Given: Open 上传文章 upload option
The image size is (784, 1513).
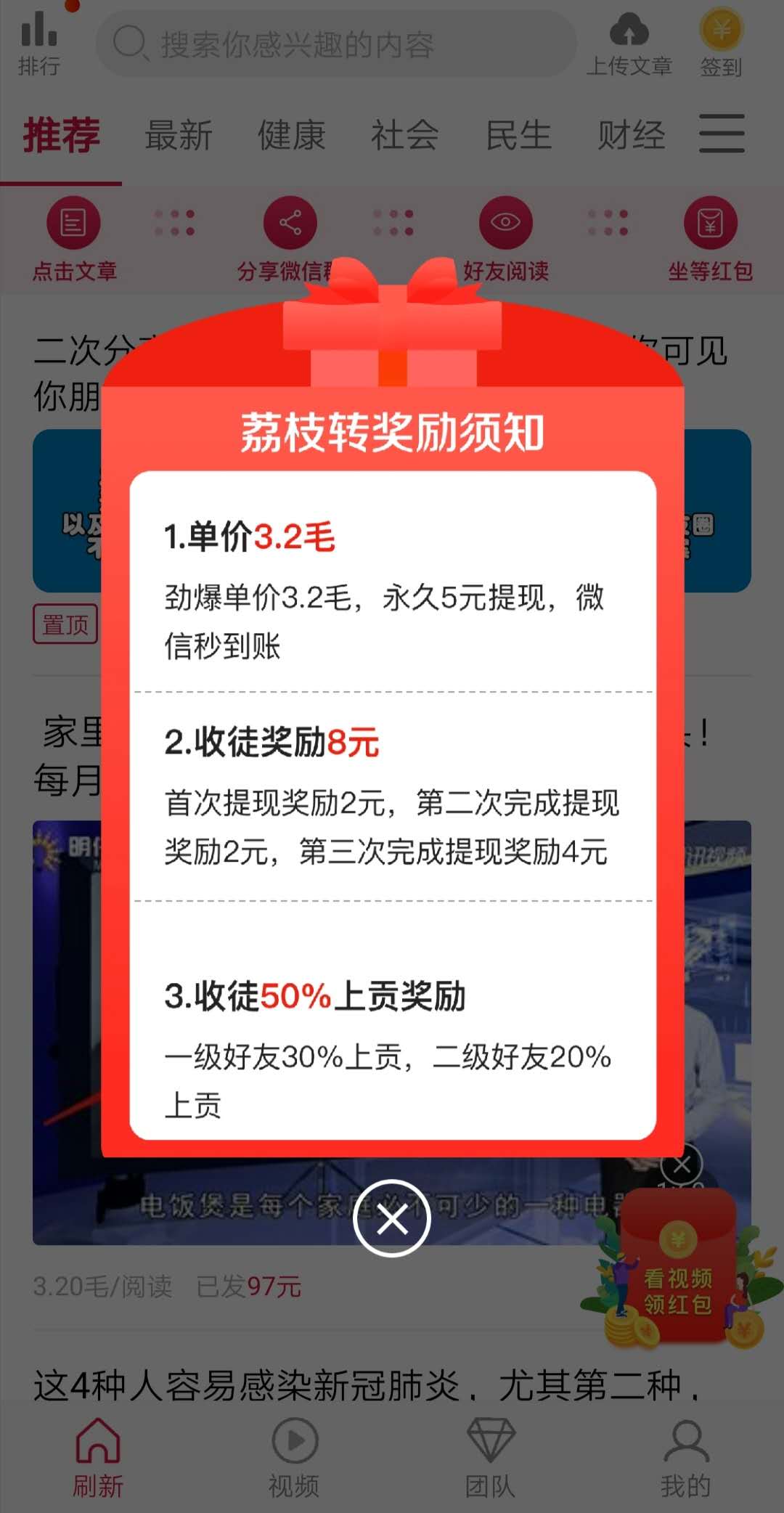Looking at the screenshot, I should point(629,44).
